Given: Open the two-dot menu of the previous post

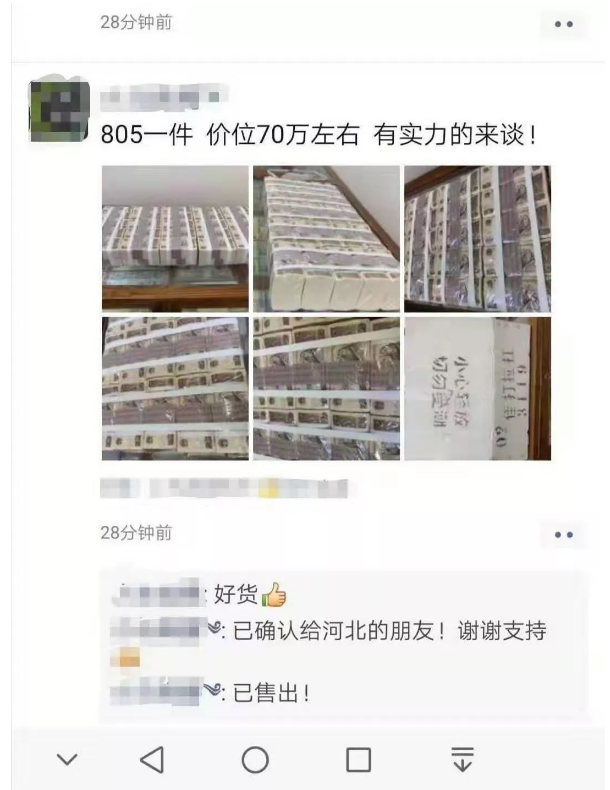Looking at the screenshot, I should pyautogui.click(x=563, y=24).
